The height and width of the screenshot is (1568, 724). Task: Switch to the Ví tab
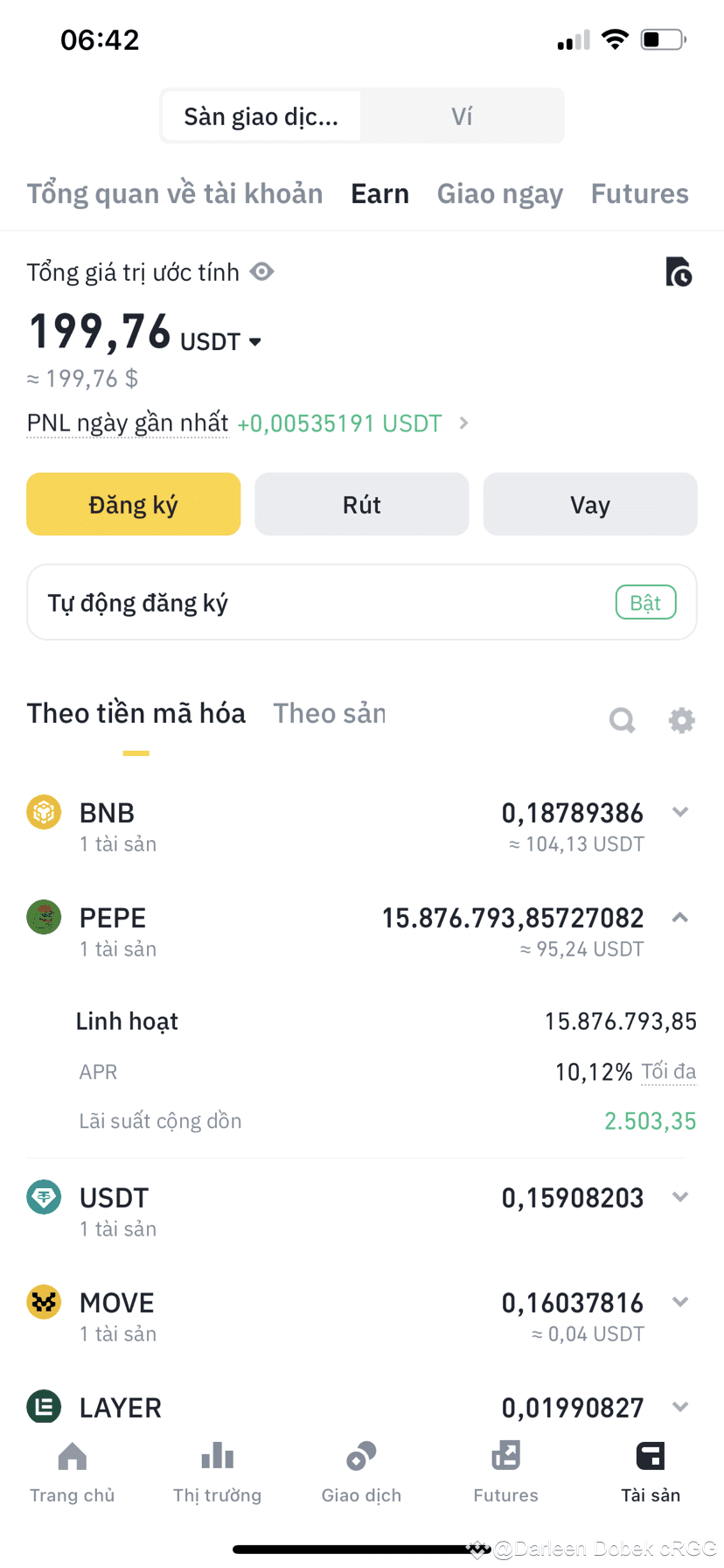(463, 115)
